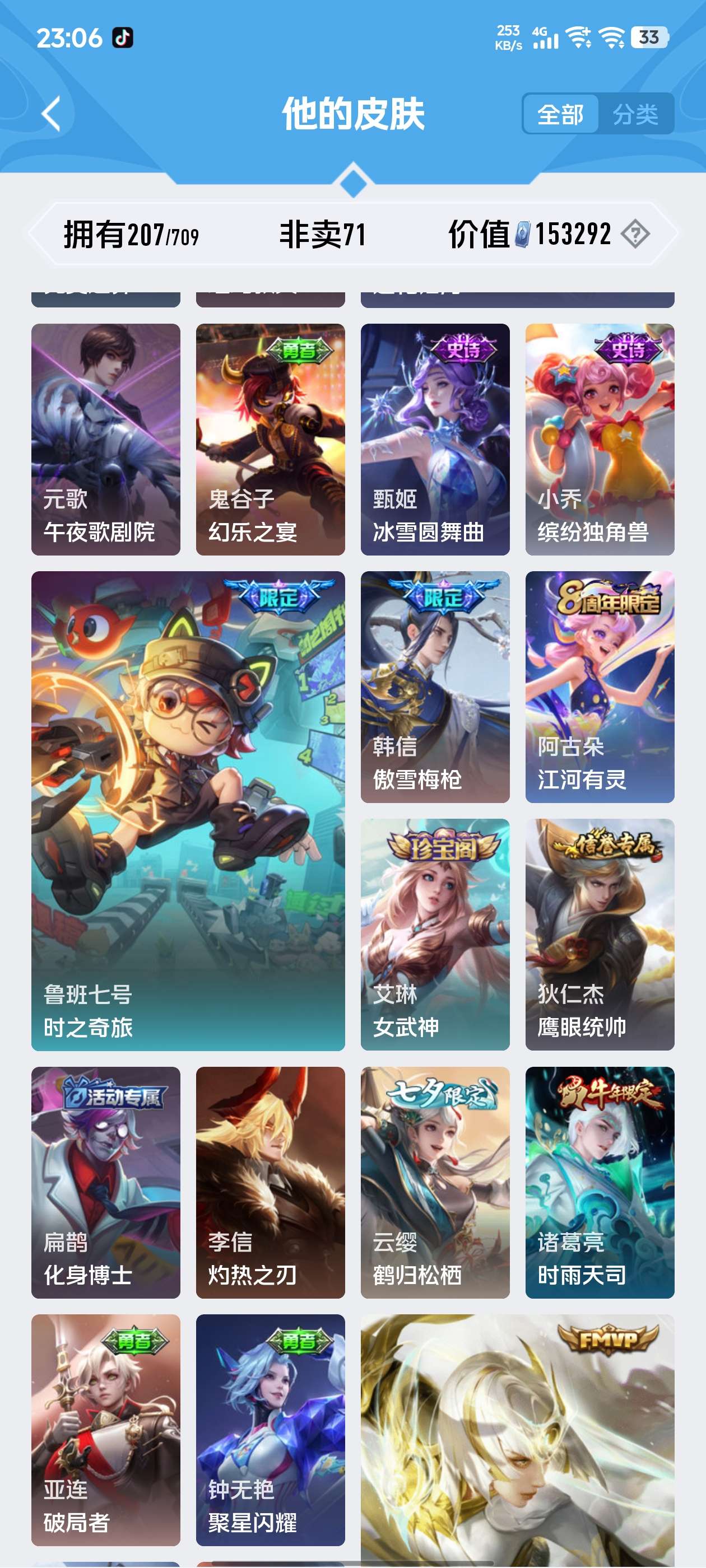Image resolution: width=706 pixels, height=1568 pixels.
Task: Open the 李信 灼热之刃 skin
Action: [271, 1182]
